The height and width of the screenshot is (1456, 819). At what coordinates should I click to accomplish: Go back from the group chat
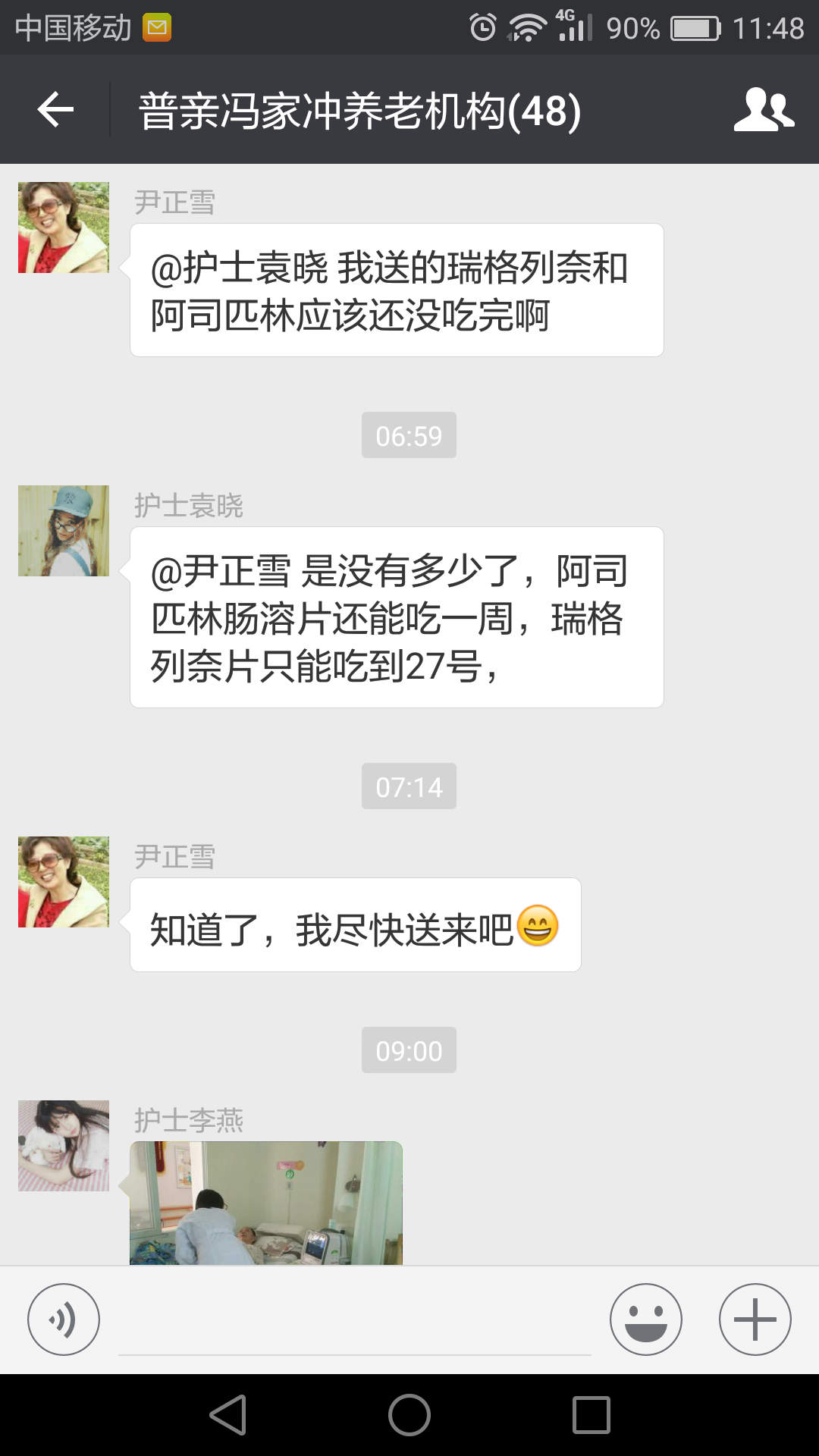[55, 110]
